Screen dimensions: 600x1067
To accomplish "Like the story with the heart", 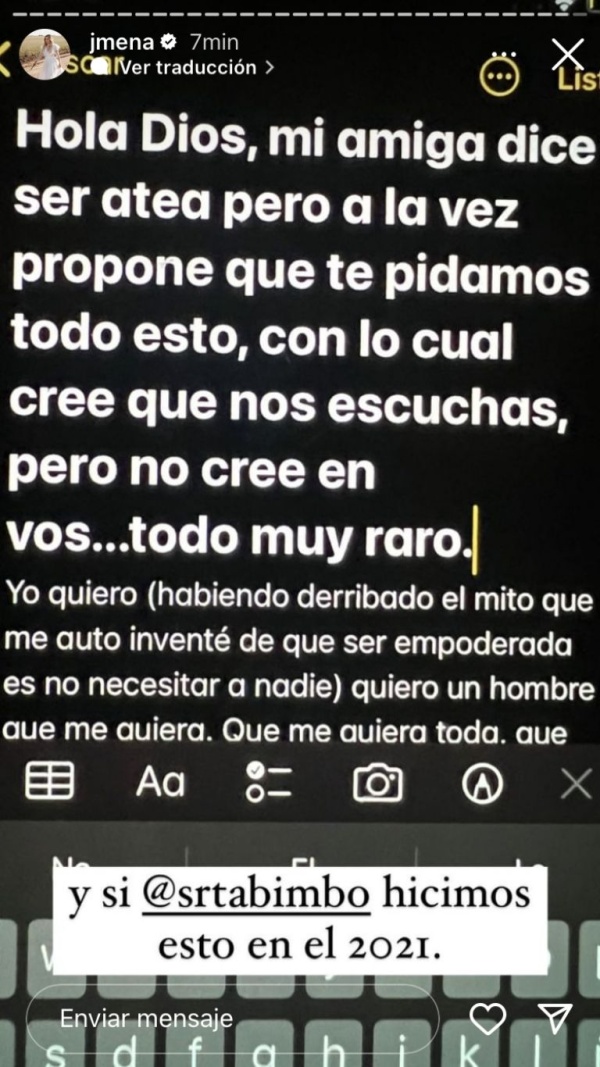I will coord(487,1019).
